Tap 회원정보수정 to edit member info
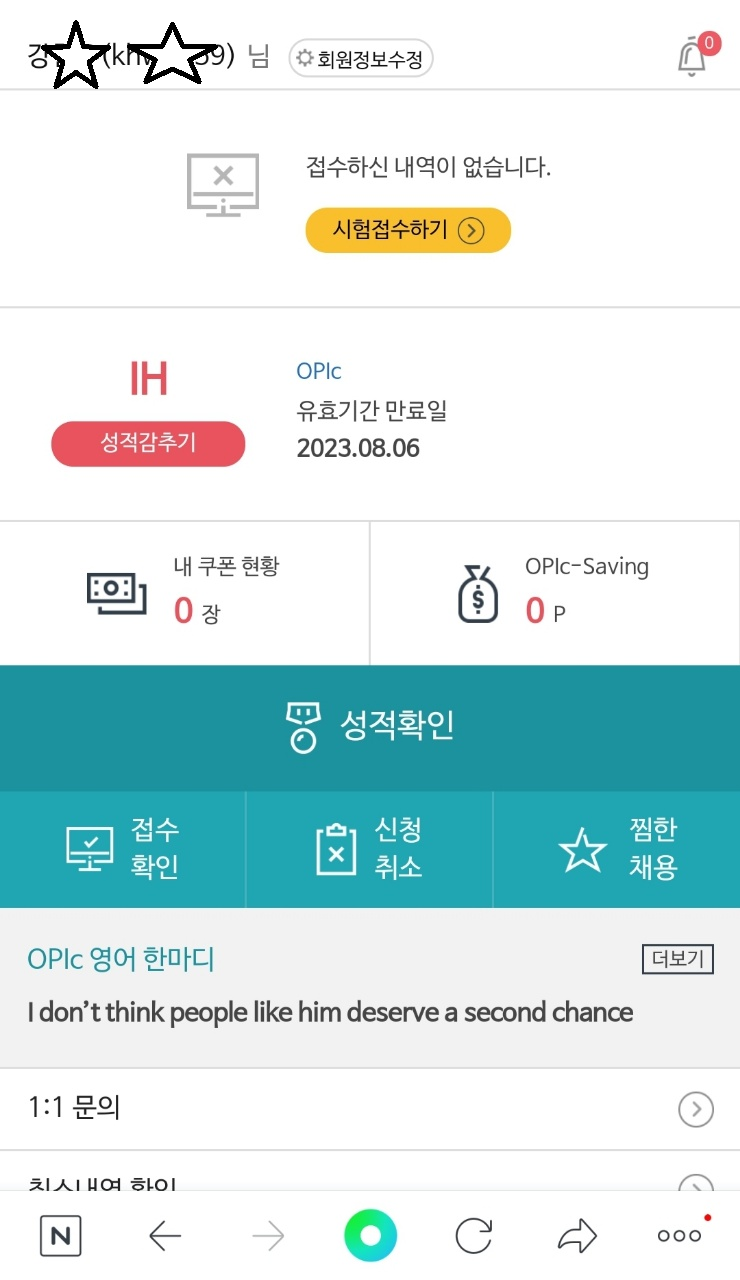 coord(361,59)
